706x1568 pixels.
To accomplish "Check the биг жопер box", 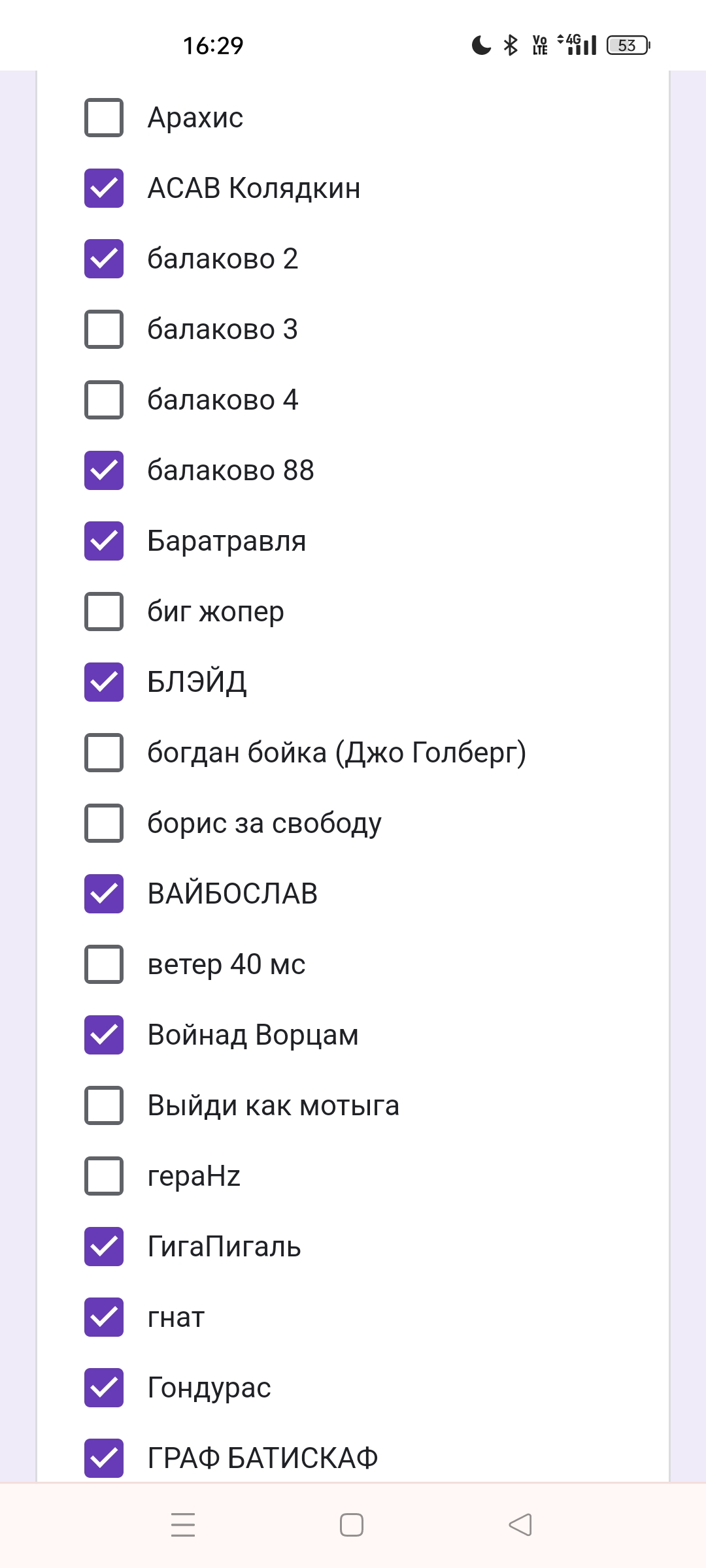I will point(104,612).
